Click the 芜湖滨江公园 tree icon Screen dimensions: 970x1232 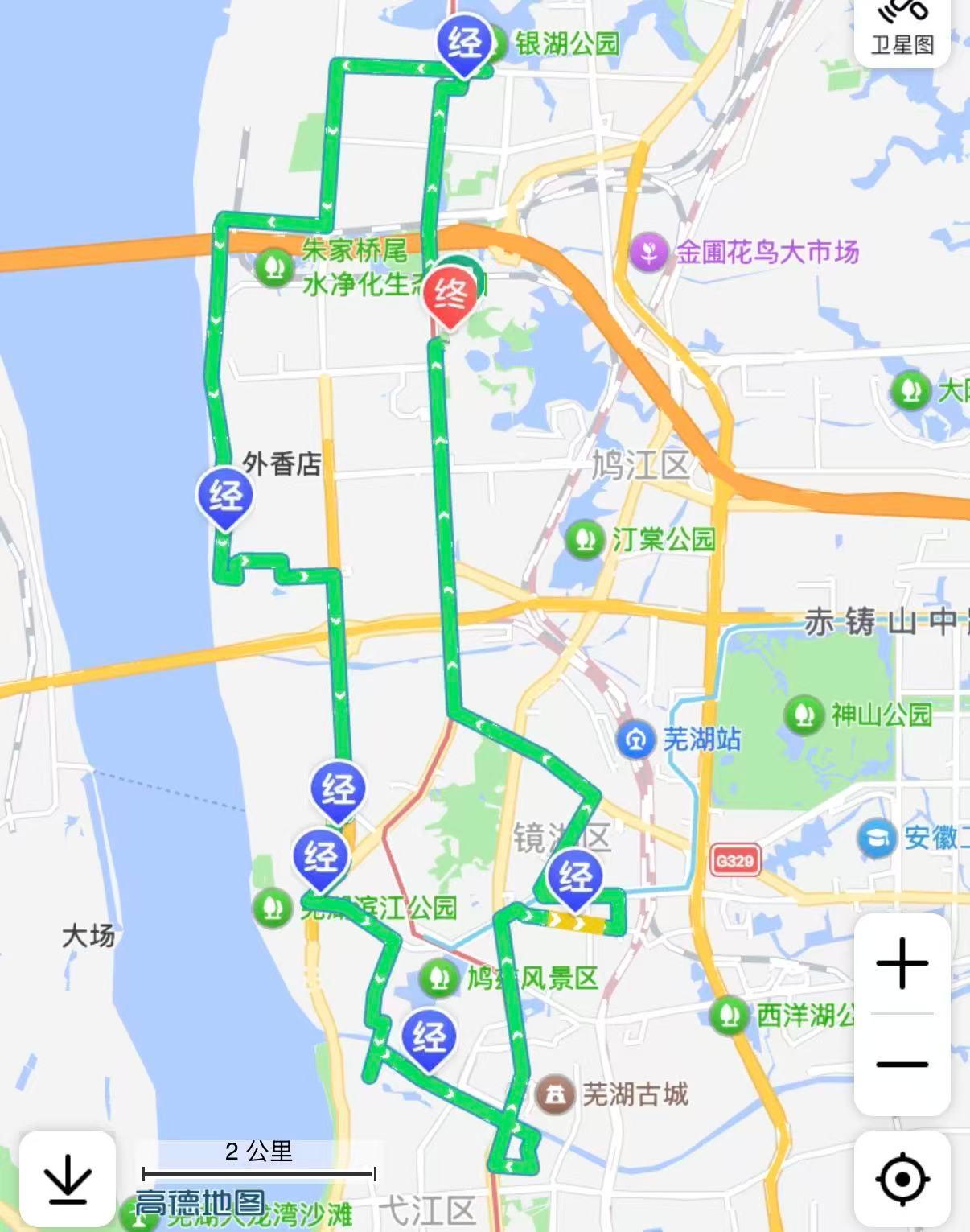point(273,907)
